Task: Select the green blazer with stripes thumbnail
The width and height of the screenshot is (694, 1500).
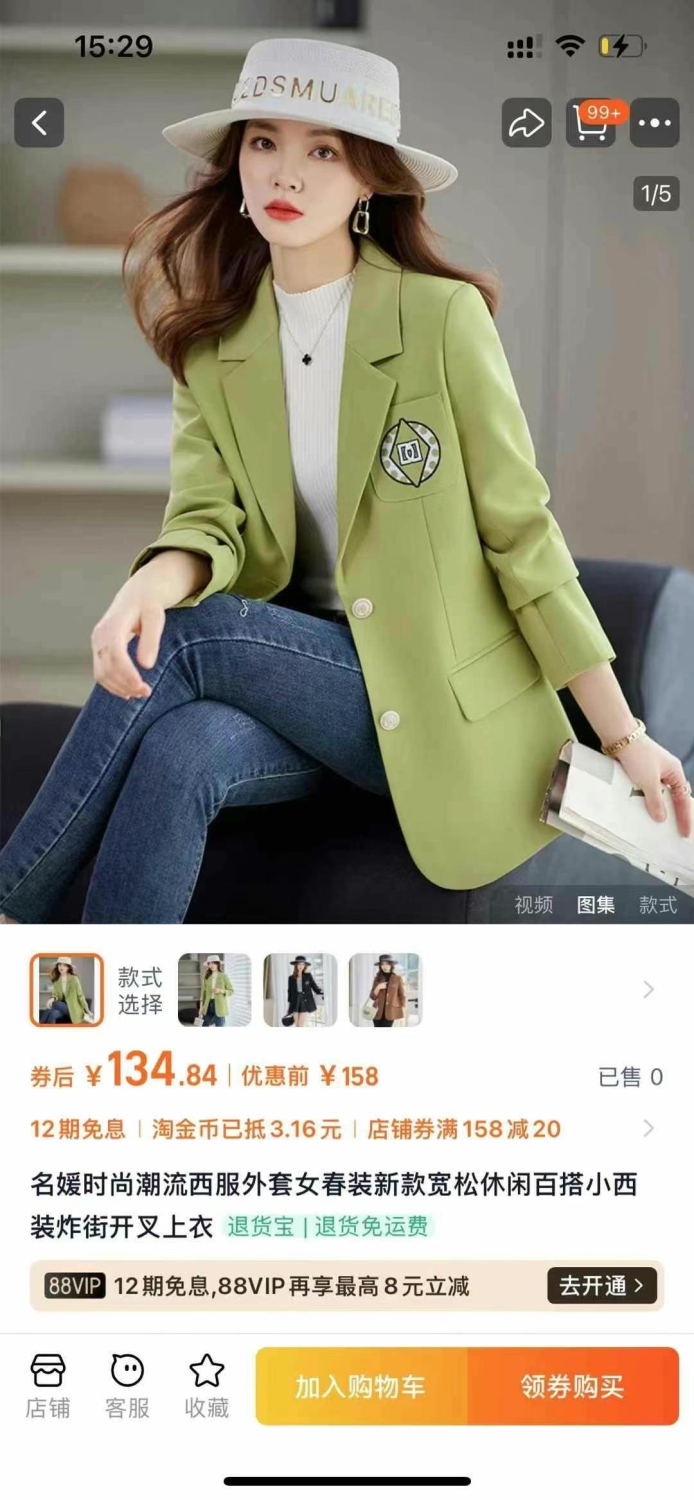Action: pos(215,990)
